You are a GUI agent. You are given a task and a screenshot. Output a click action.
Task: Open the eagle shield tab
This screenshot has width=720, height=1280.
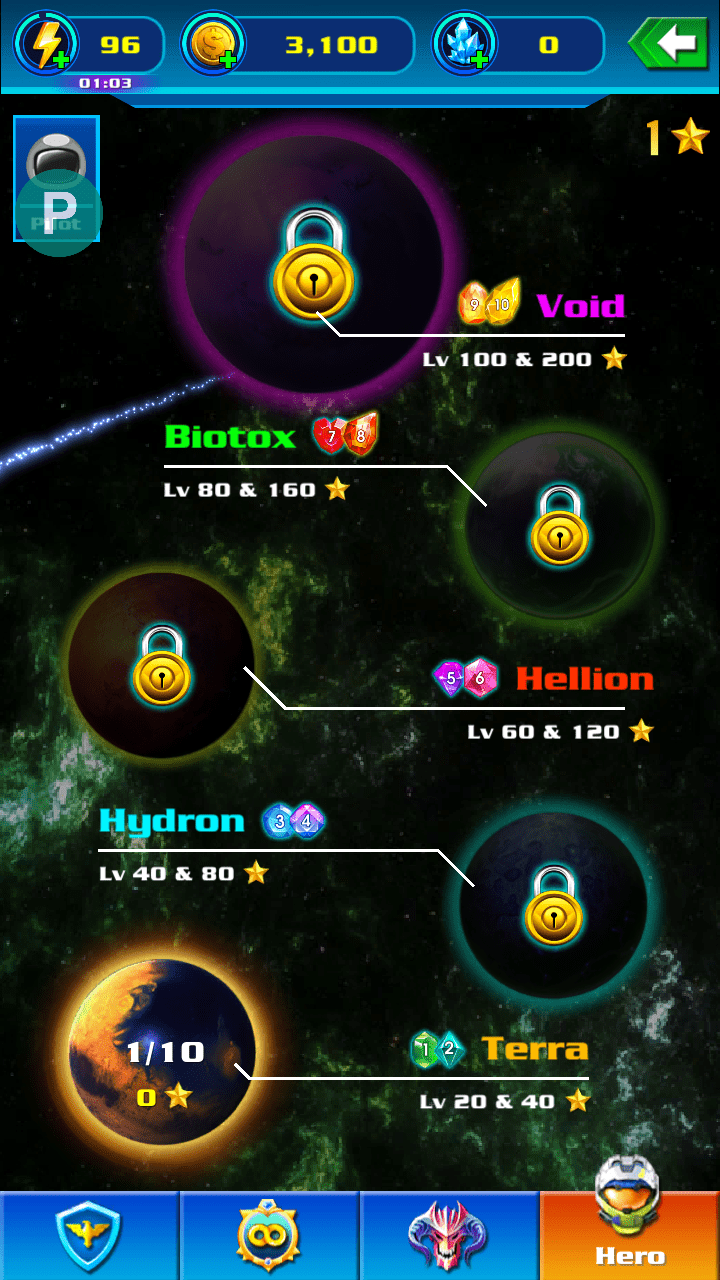89,1236
